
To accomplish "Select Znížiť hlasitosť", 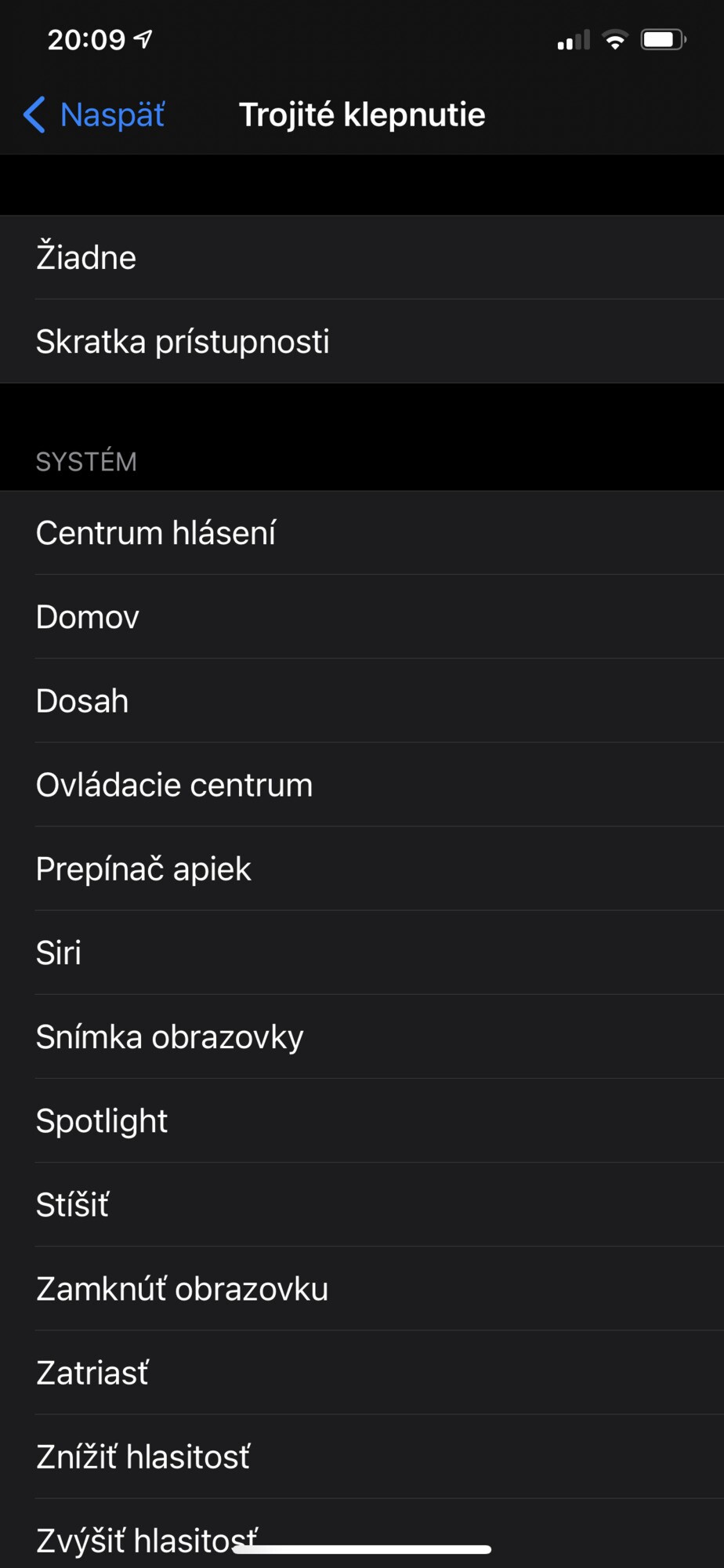I will tap(362, 1457).
